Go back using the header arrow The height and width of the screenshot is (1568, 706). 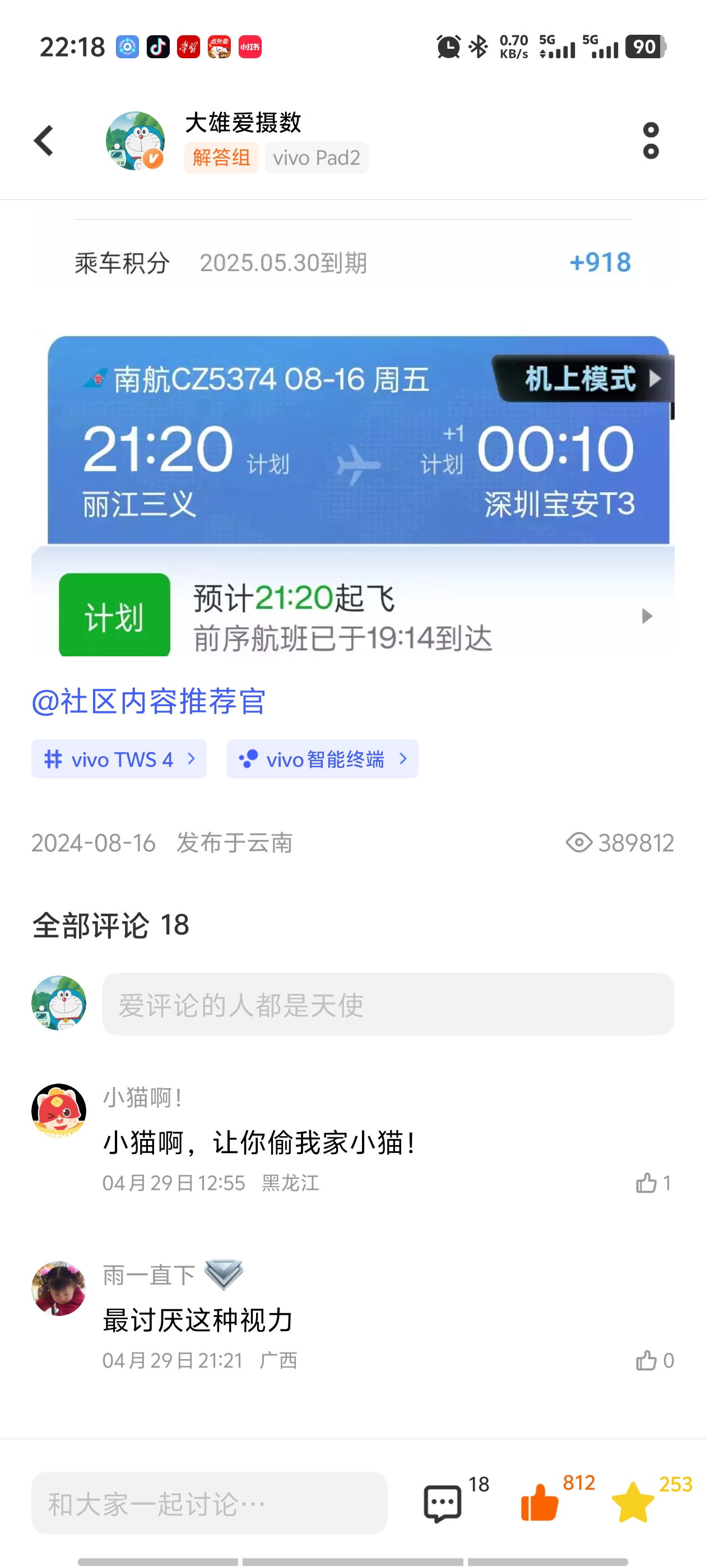point(44,141)
